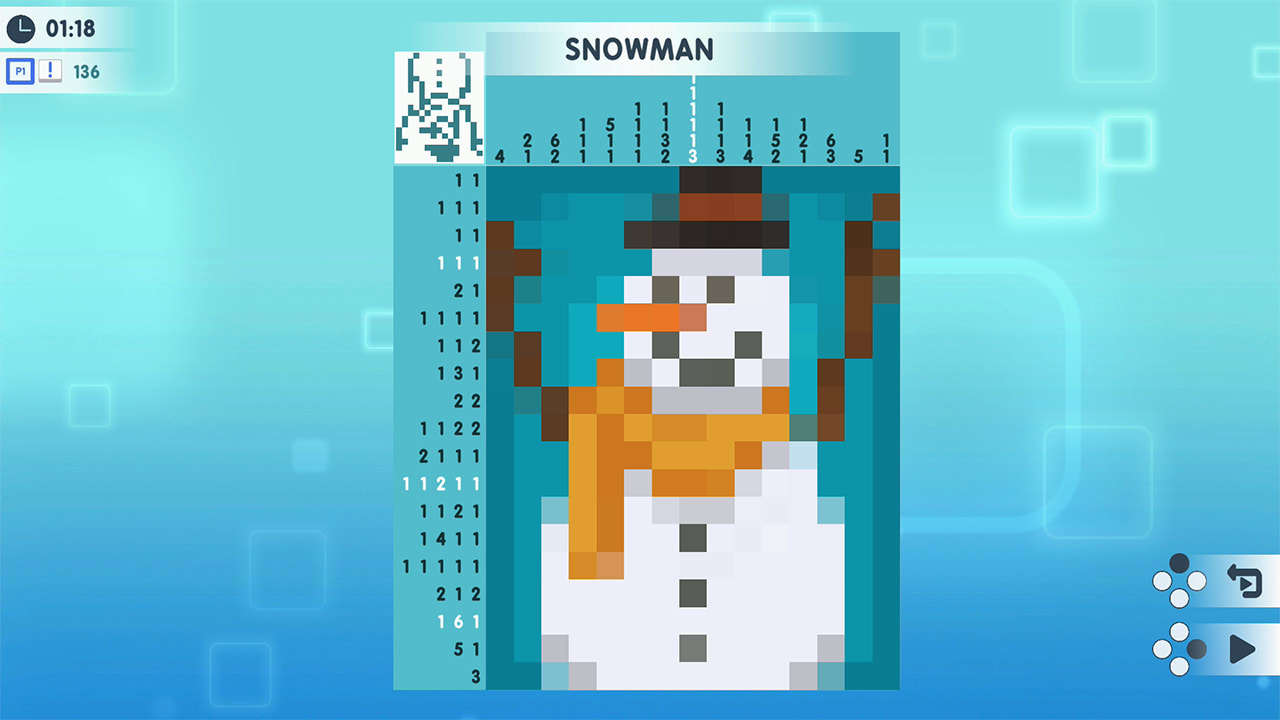Tap the play arrow to continue
1280x720 pixels.
click(1242, 650)
